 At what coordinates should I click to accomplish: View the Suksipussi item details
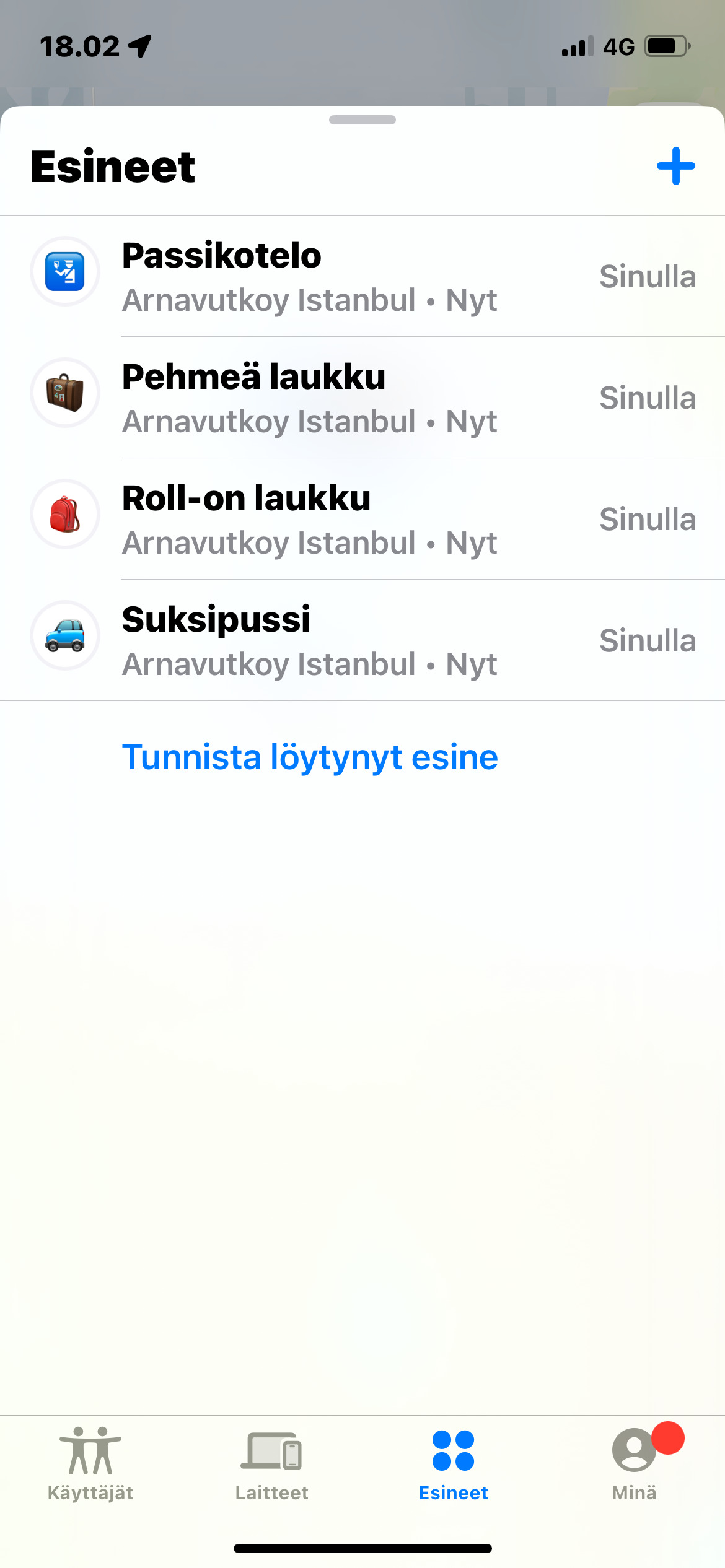click(x=362, y=640)
